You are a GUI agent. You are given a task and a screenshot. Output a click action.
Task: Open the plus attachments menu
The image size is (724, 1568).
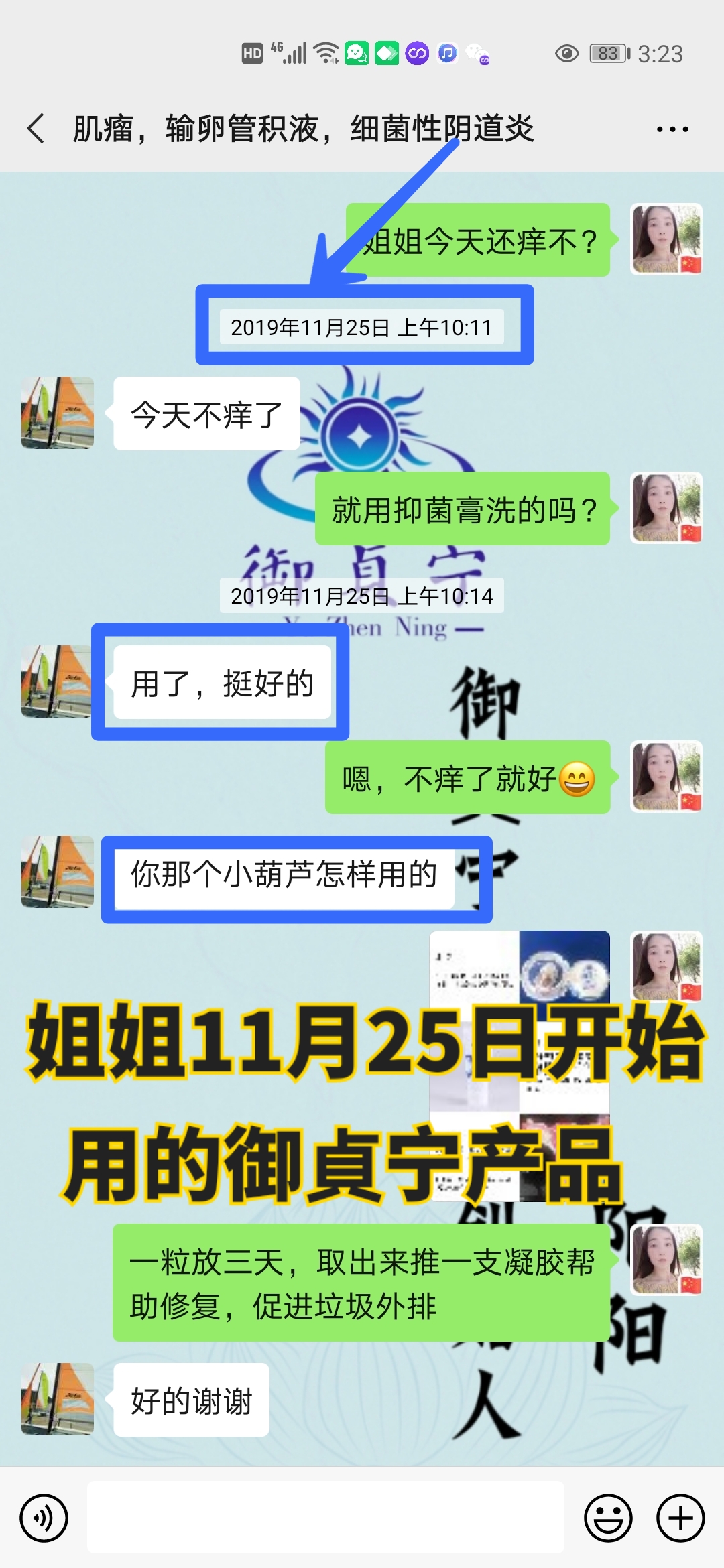pyautogui.click(x=680, y=1518)
